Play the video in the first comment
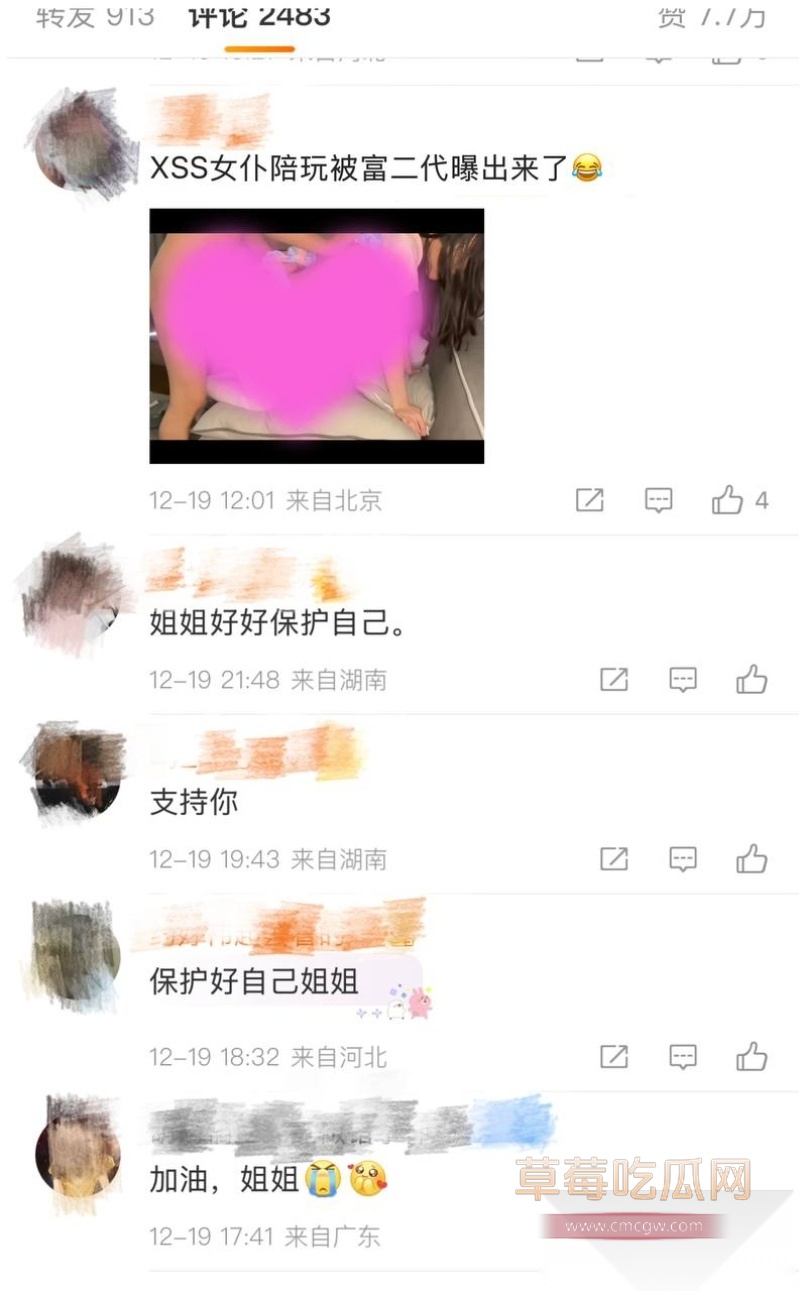Screen dimensions: 800x1291 316,336
